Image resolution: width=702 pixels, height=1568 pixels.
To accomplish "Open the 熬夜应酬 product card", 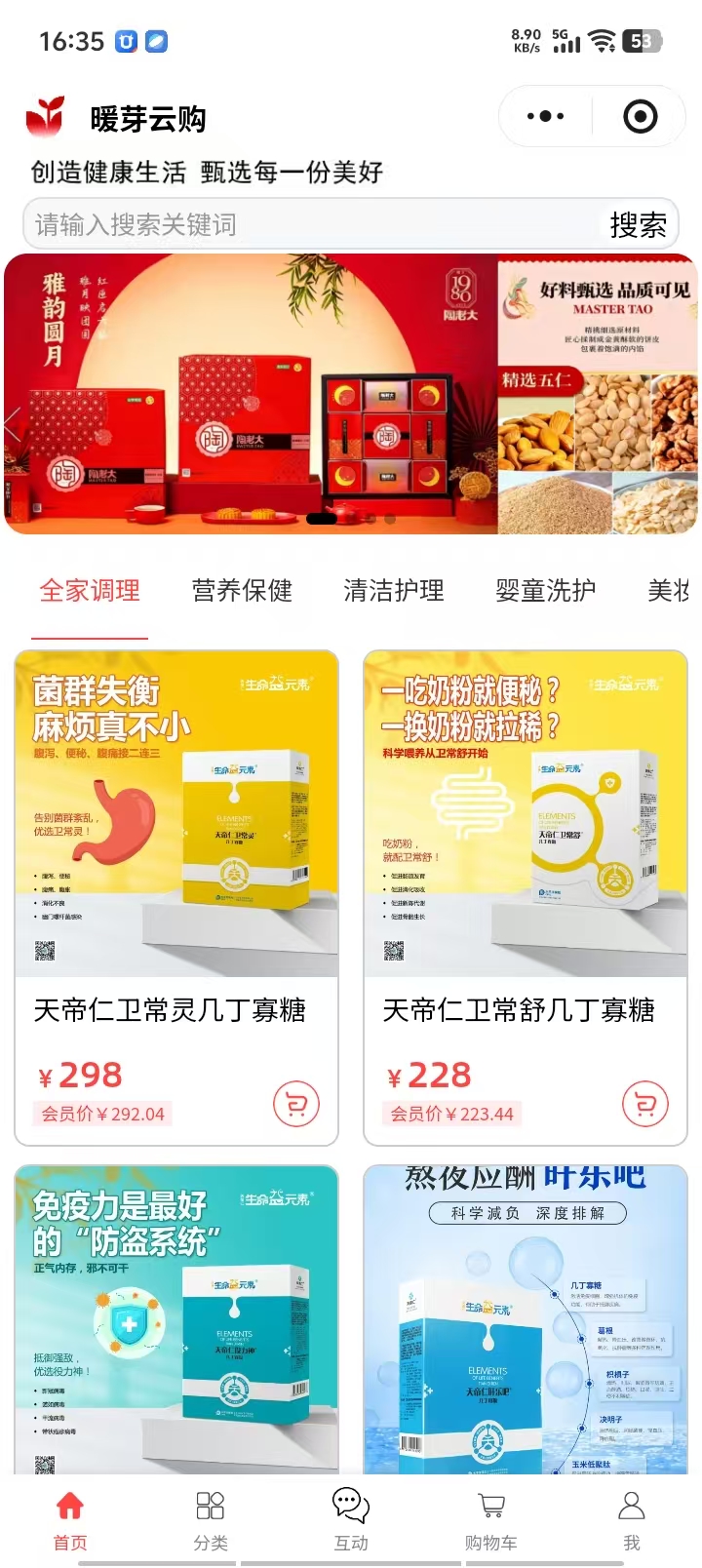I will coord(525,1316).
